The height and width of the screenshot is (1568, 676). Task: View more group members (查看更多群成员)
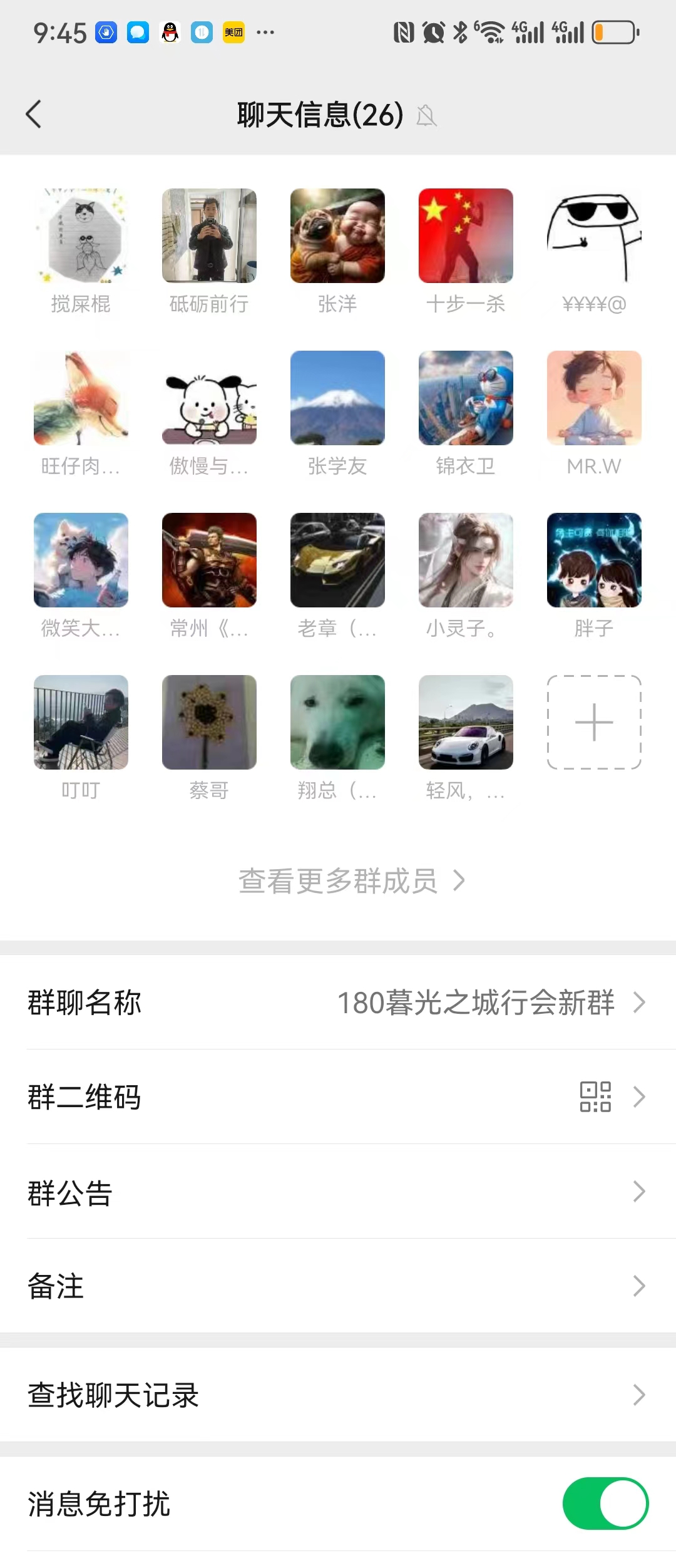pyautogui.click(x=351, y=881)
